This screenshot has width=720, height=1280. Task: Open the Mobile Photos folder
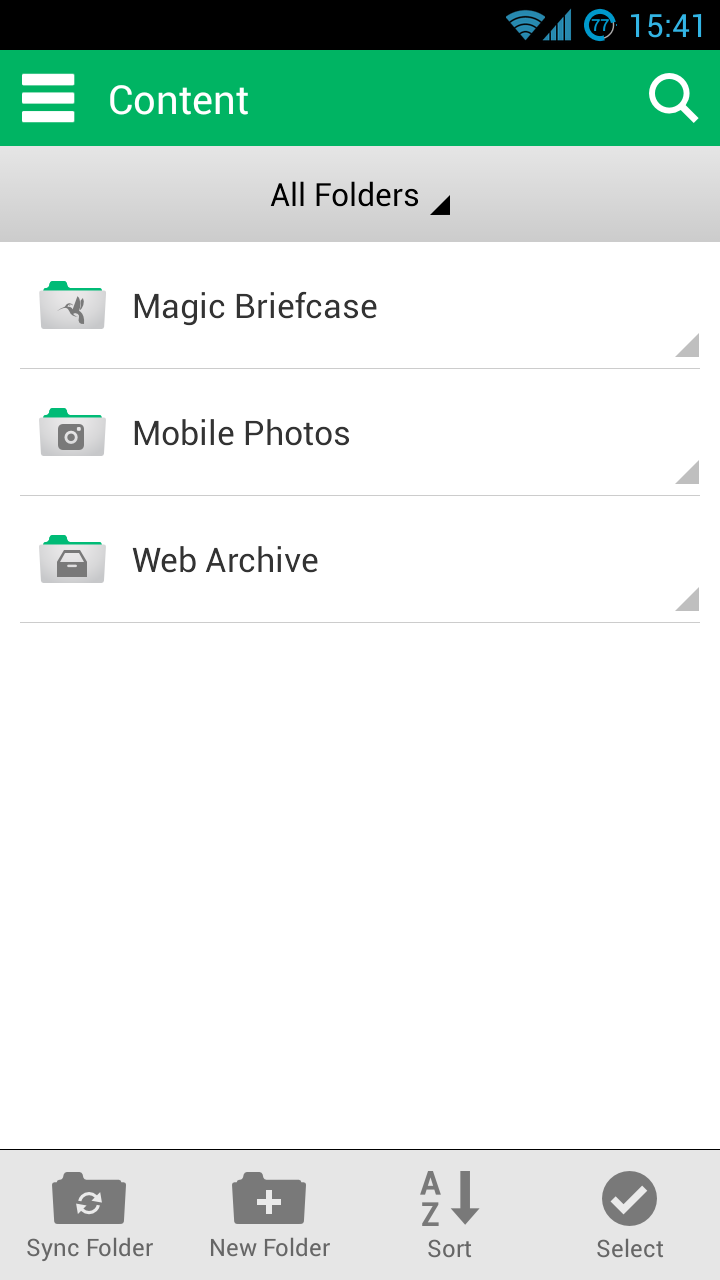[241, 434]
